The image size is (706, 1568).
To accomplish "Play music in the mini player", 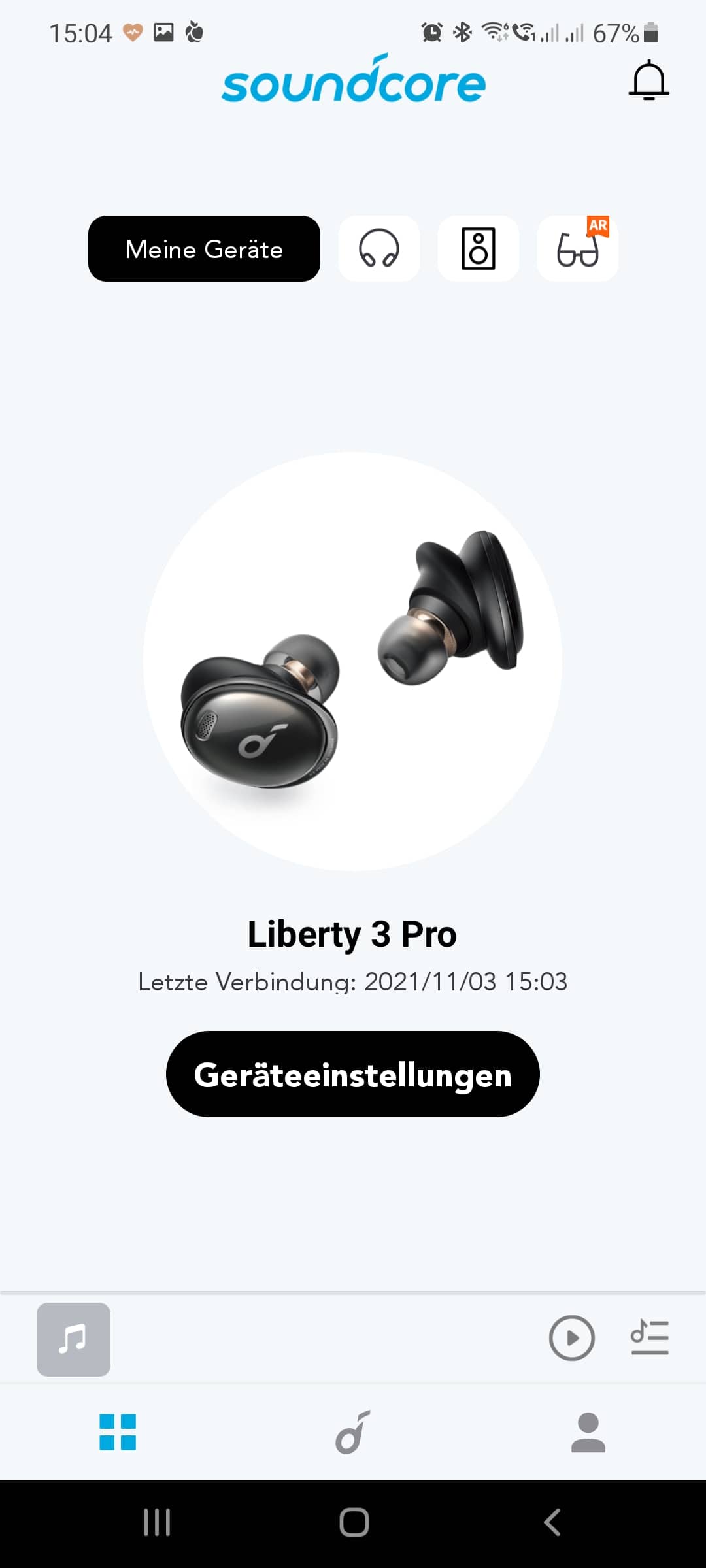I will [x=572, y=1338].
